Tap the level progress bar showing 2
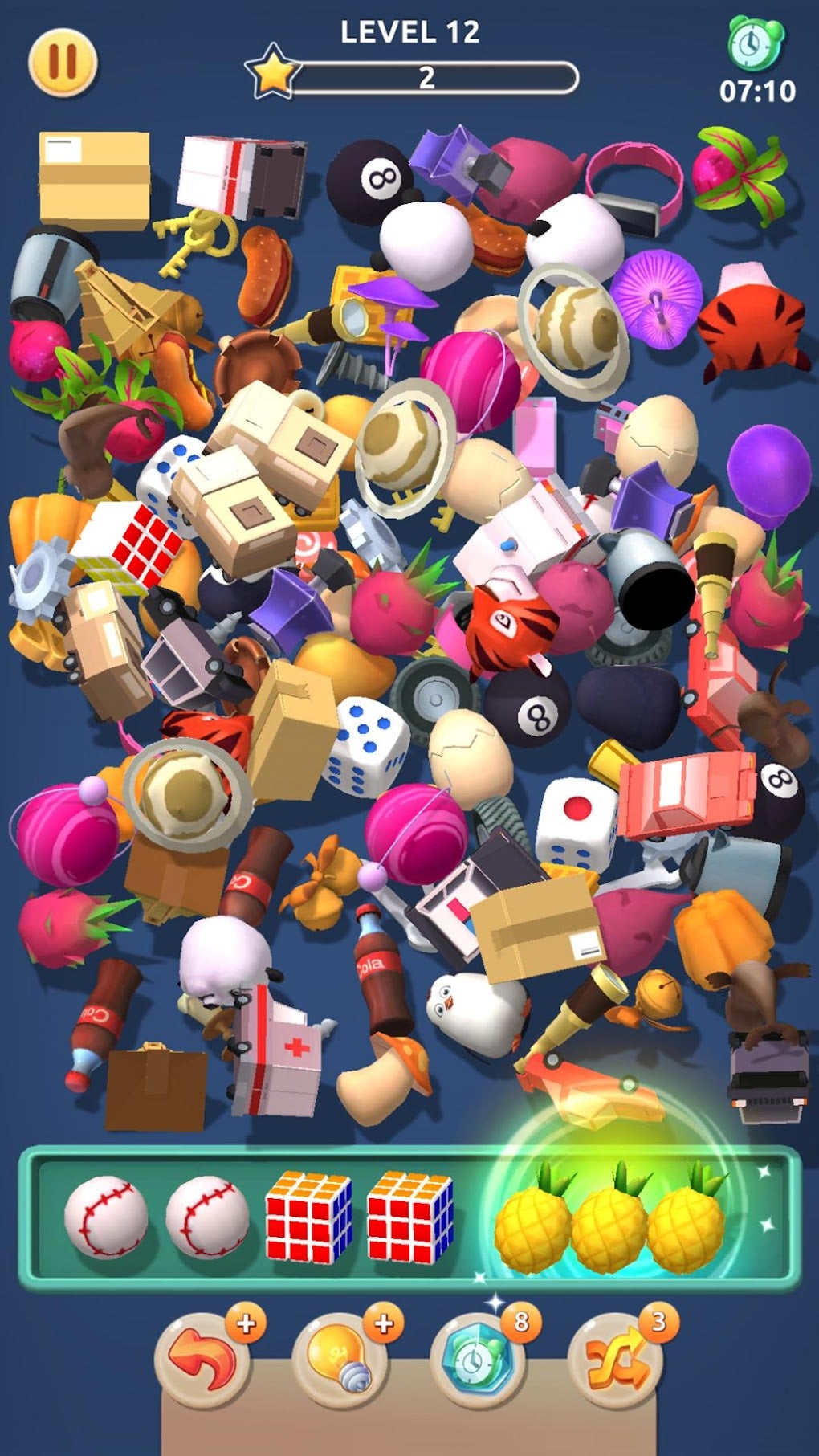The width and height of the screenshot is (819, 1456). pos(428,76)
